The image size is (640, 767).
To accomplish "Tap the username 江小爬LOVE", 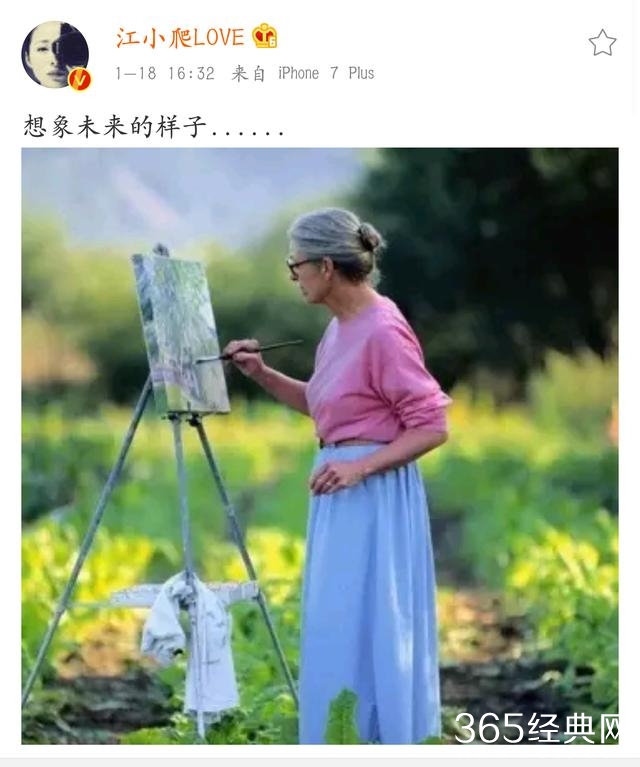I will tap(180, 38).
